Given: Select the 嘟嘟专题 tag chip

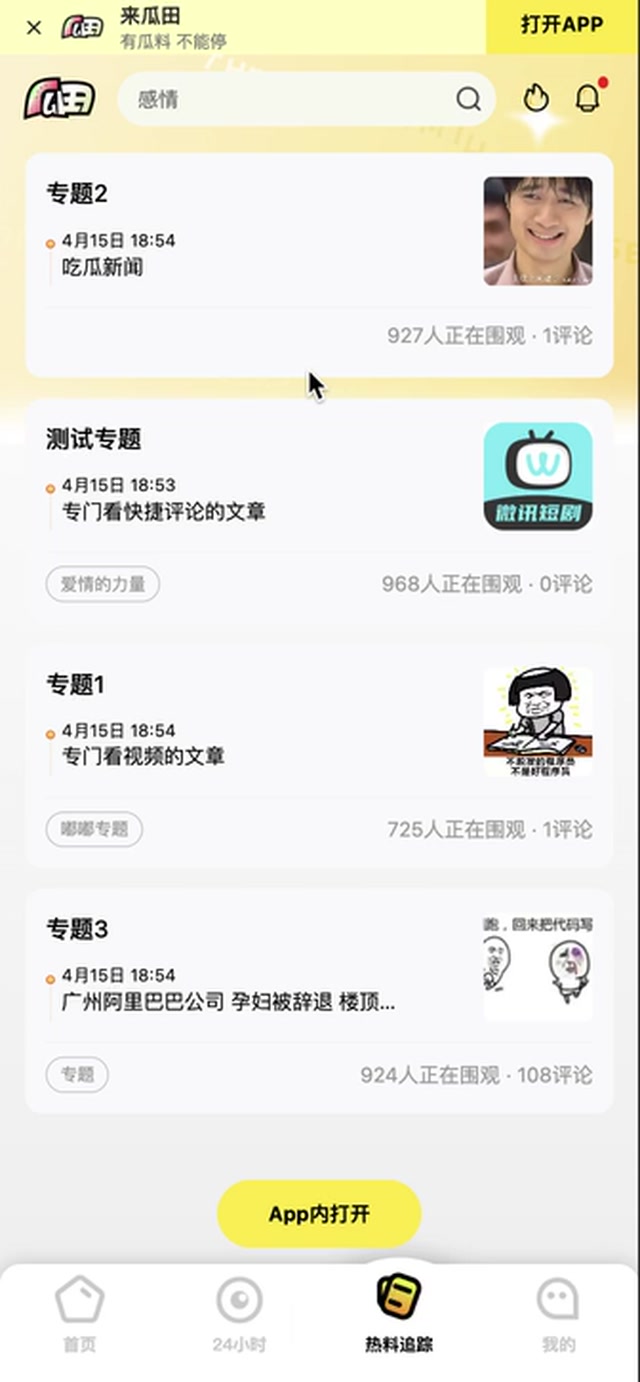Looking at the screenshot, I should 94,829.
